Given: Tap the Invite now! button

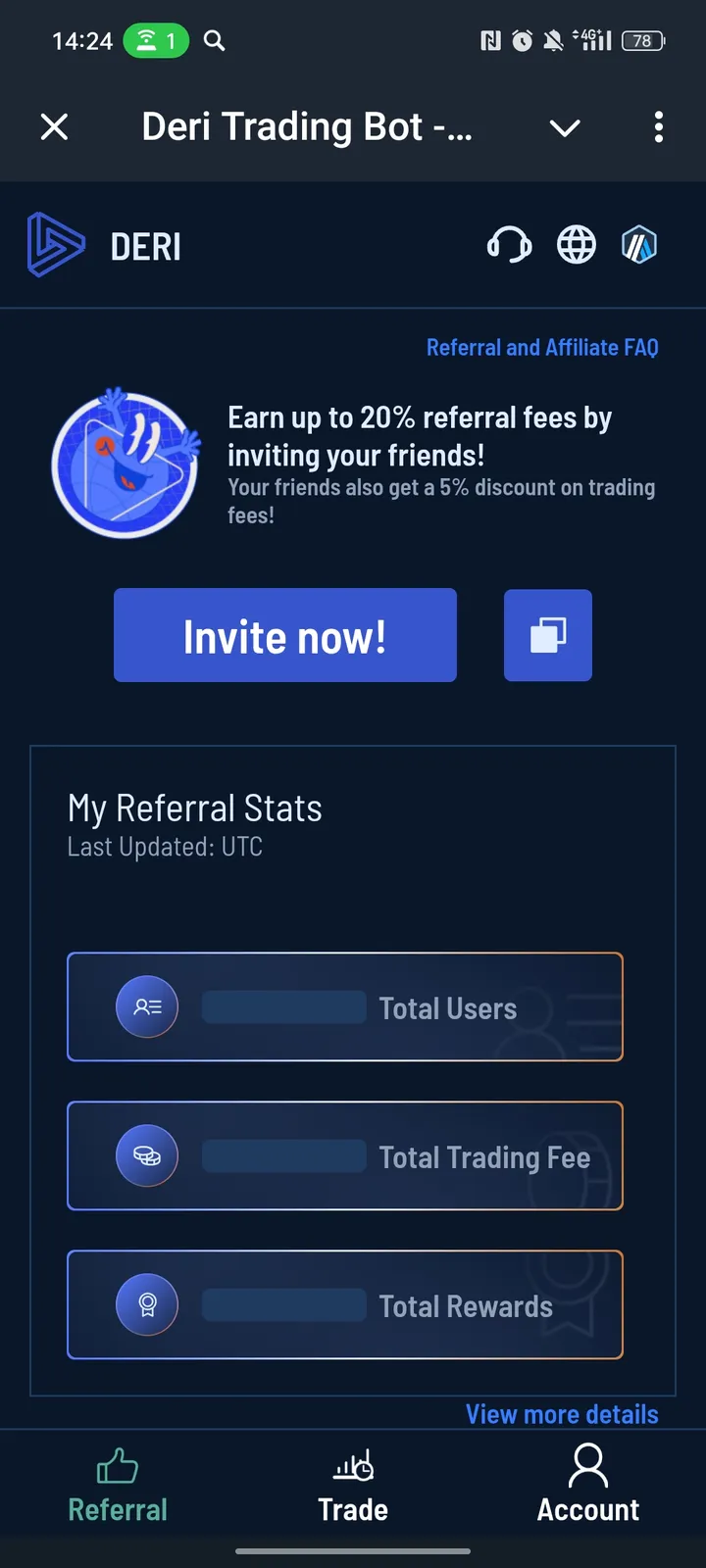Looking at the screenshot, I should pos(285,635).
